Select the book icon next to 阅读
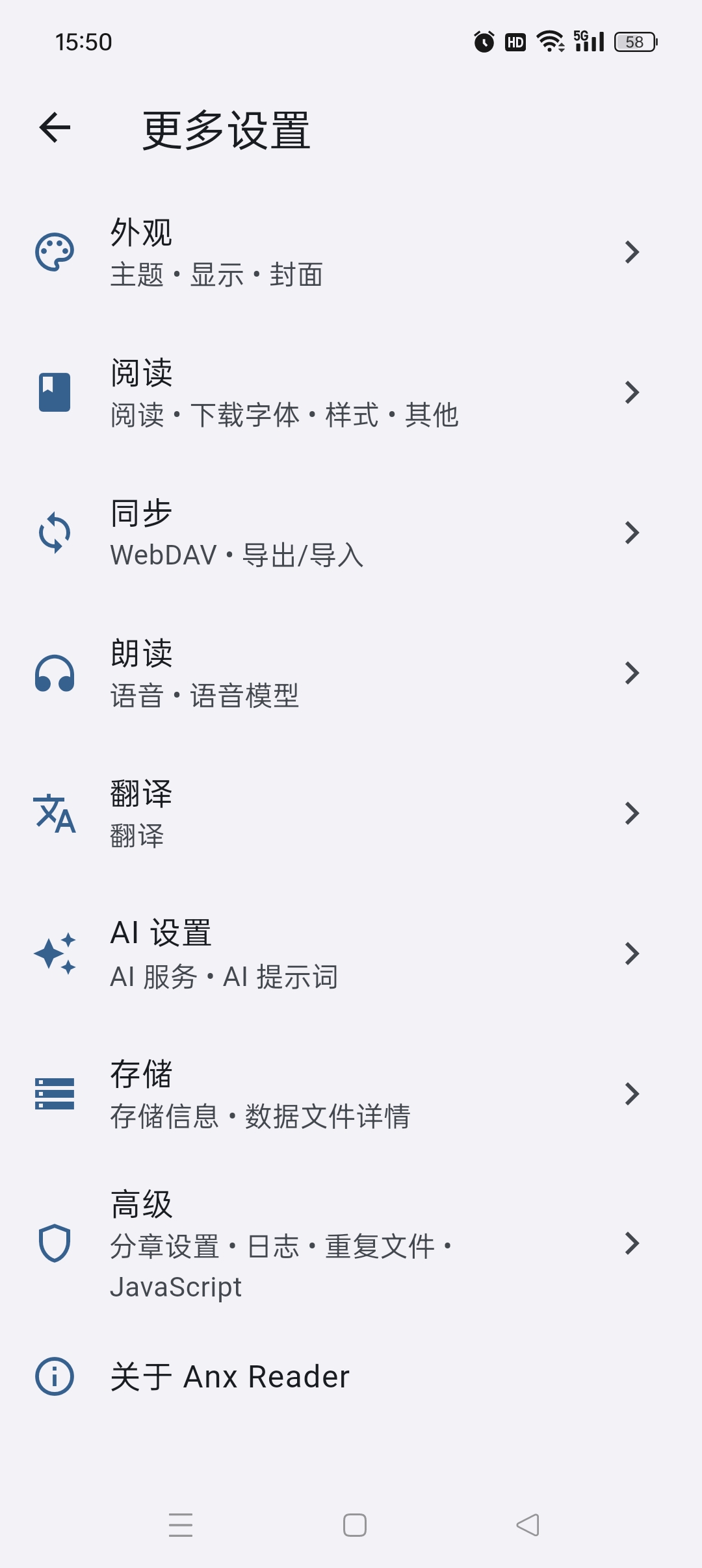This screenshot has height=1568, width=702. click(x=55, y=392)
